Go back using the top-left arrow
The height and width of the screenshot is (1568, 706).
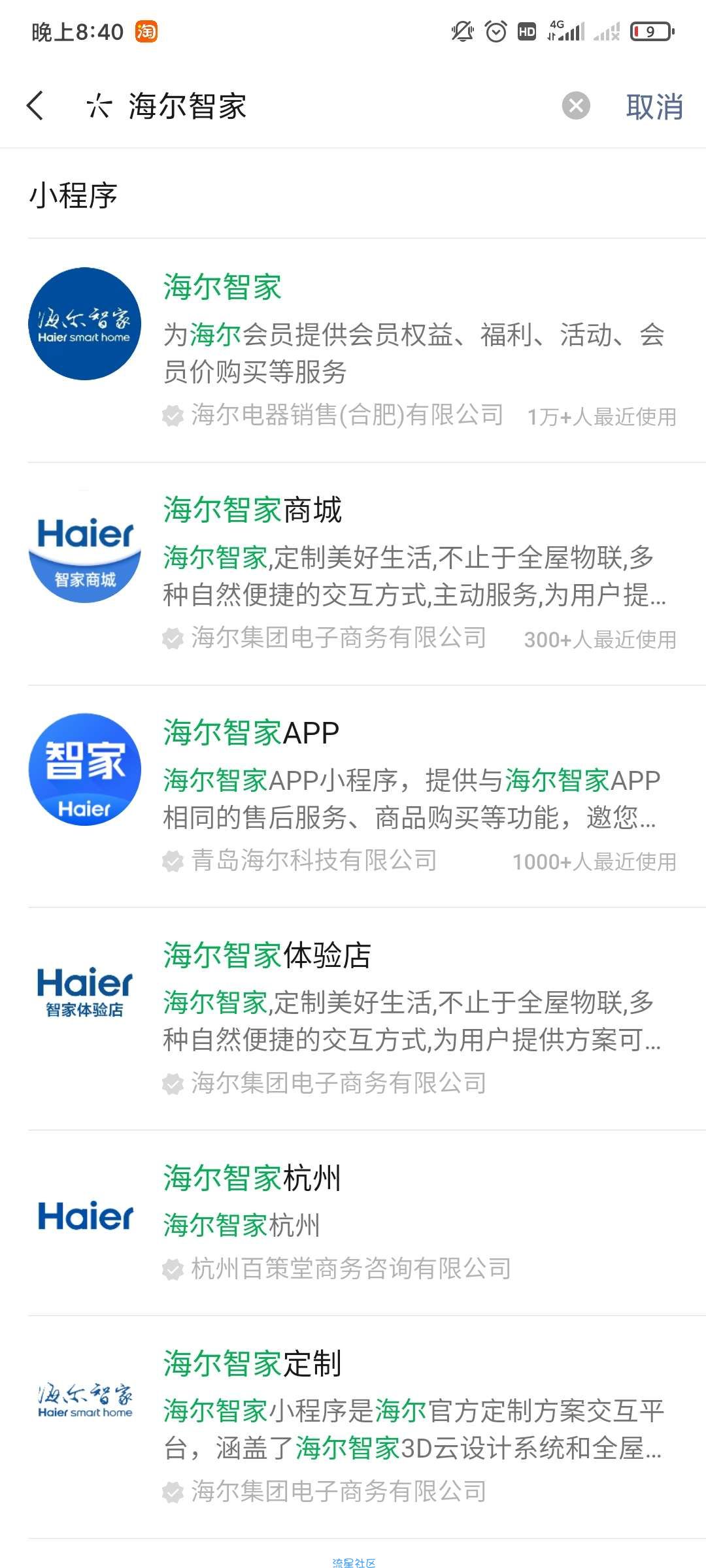click(x=36, y=106)
